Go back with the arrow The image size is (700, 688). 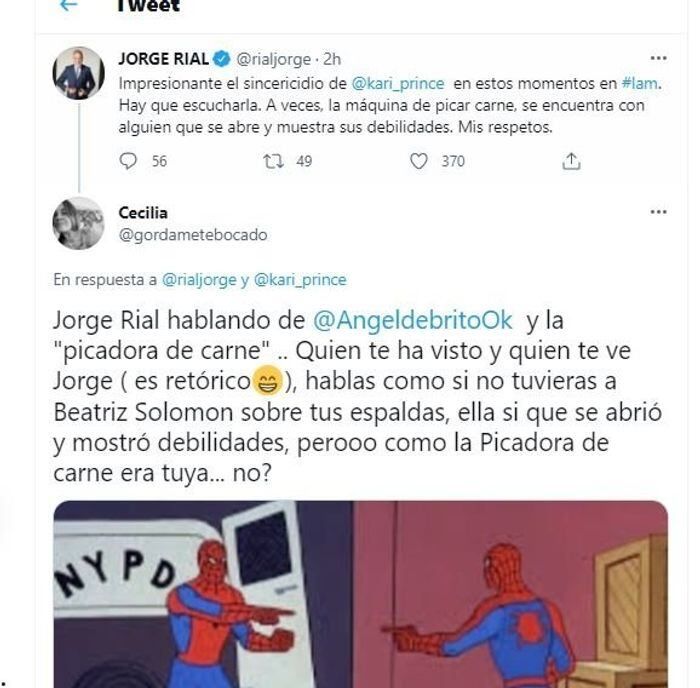click(68, 5)
